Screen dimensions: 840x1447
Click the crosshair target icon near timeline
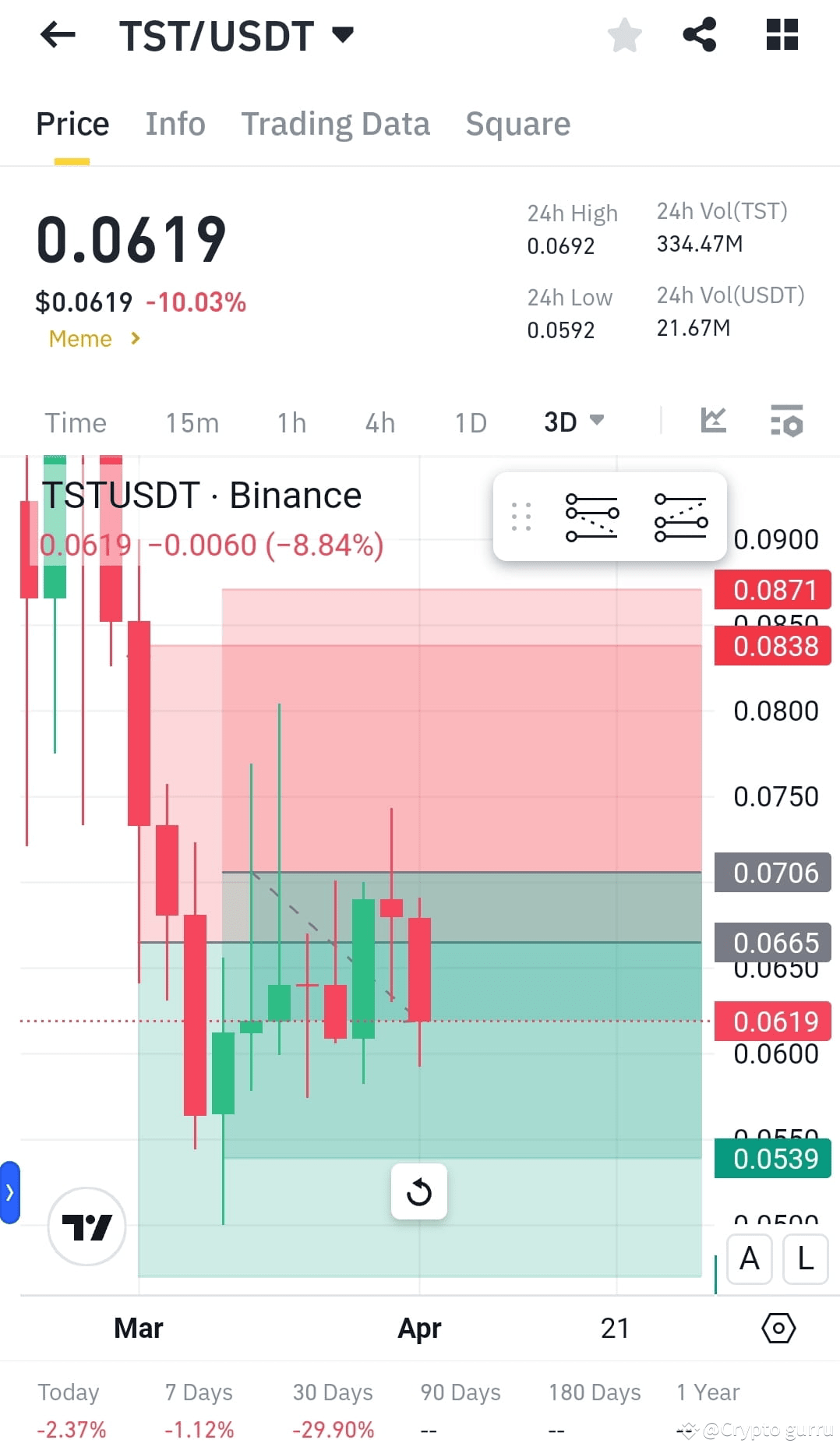(778, 1328)
